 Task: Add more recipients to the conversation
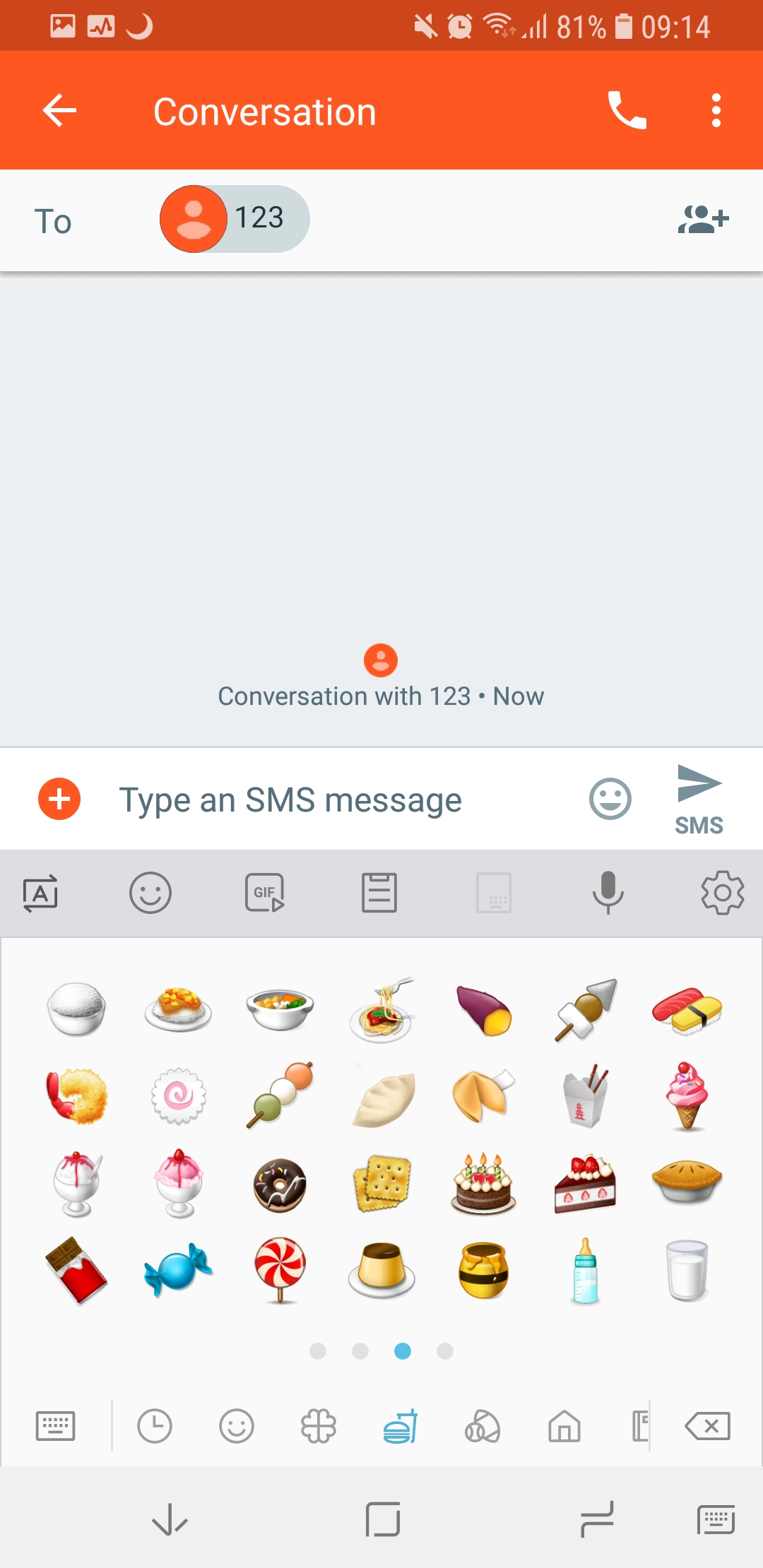pos(703,219)
